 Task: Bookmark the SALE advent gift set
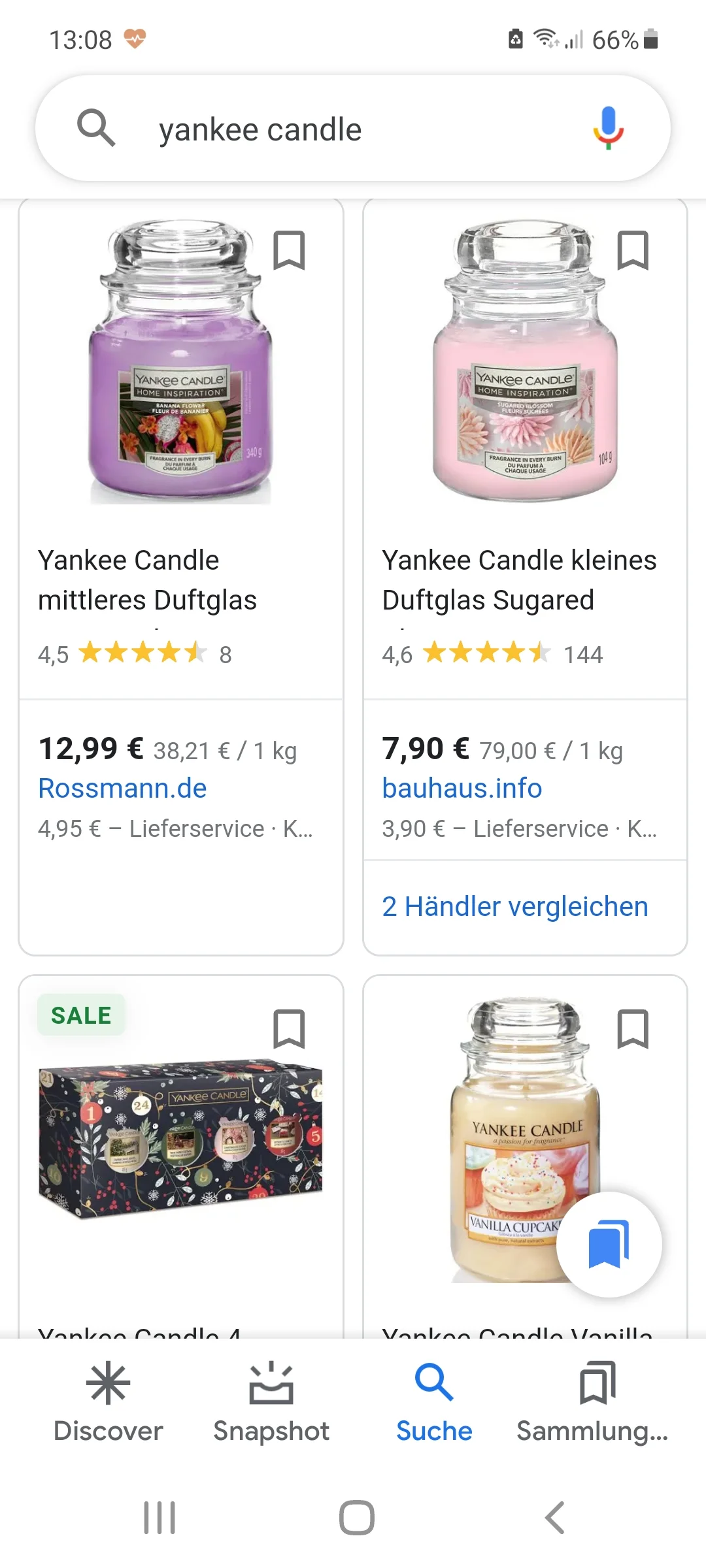click(x=289, y=1029)
